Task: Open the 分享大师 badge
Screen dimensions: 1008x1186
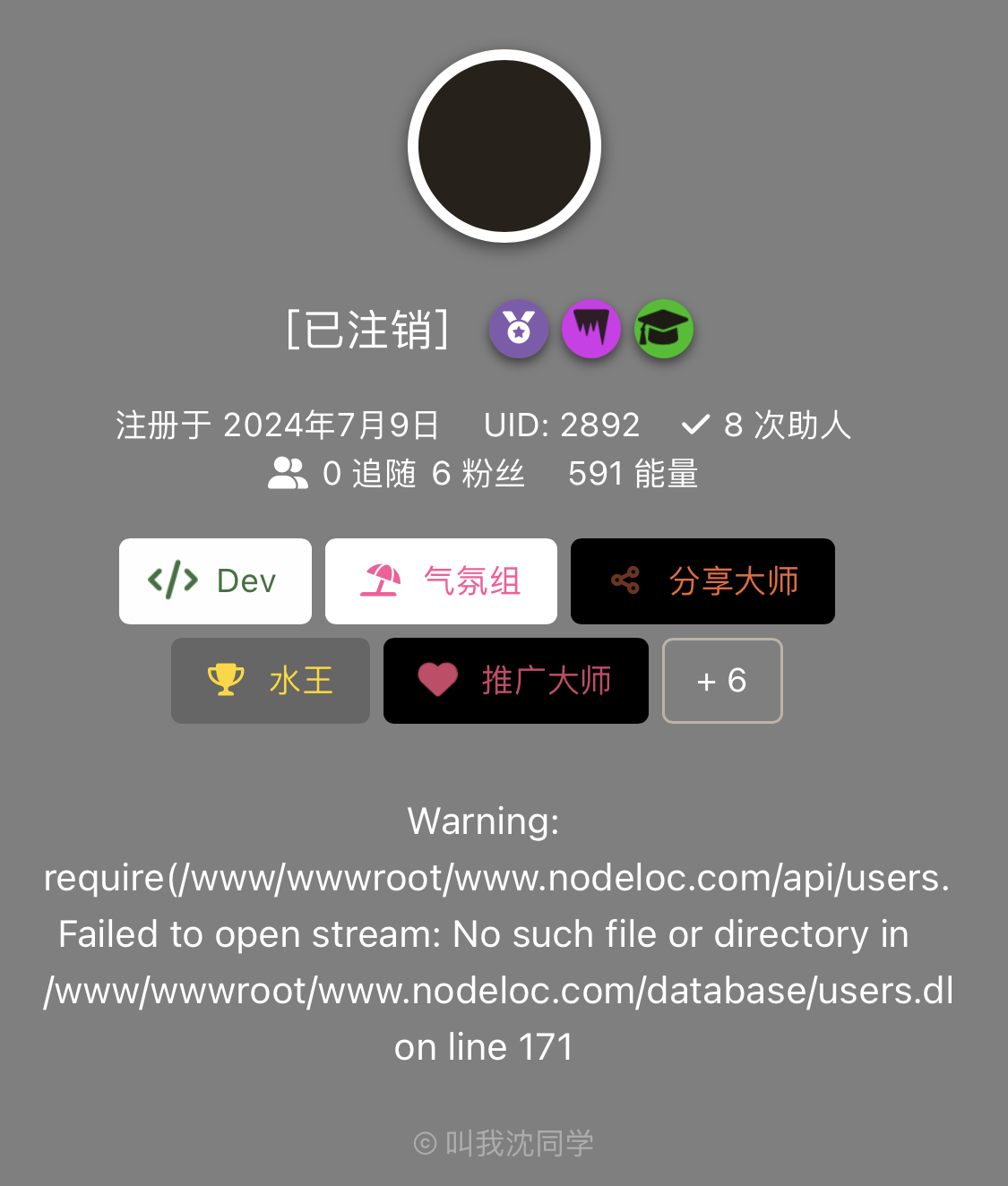Action: click(x=702, y=581)
